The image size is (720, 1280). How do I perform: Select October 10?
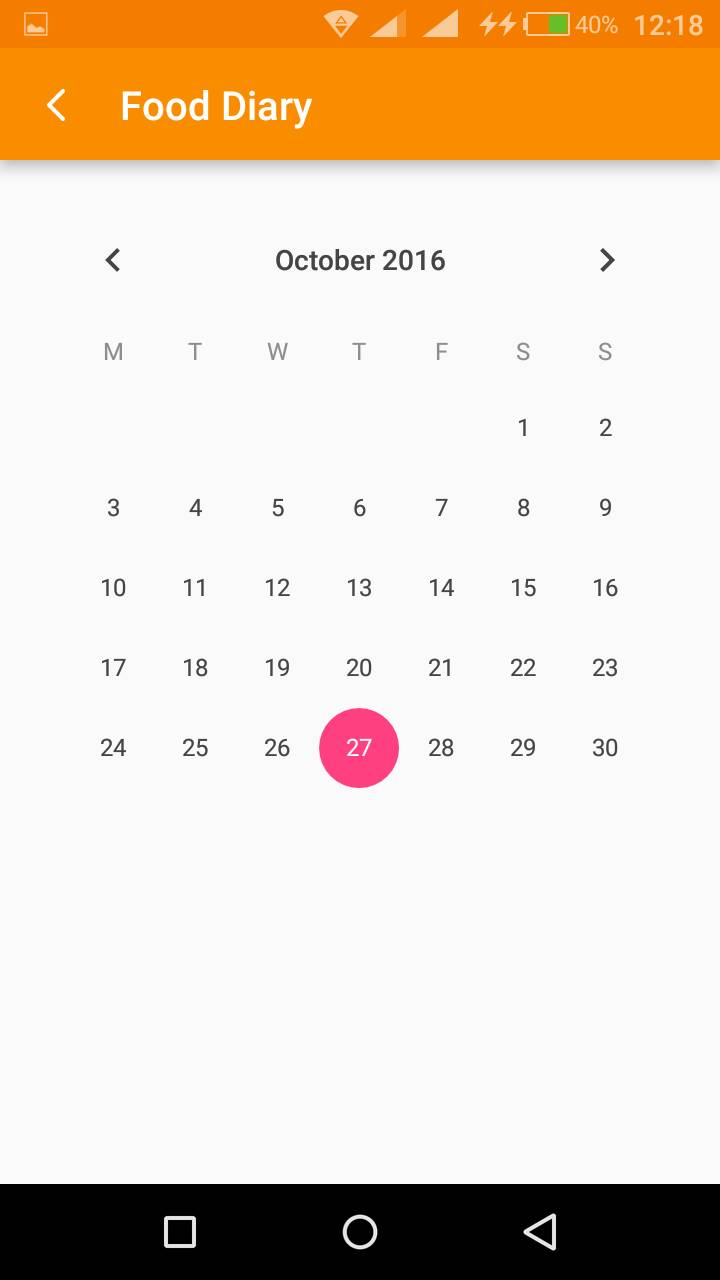pyautogui.click(x=113, y=588)
